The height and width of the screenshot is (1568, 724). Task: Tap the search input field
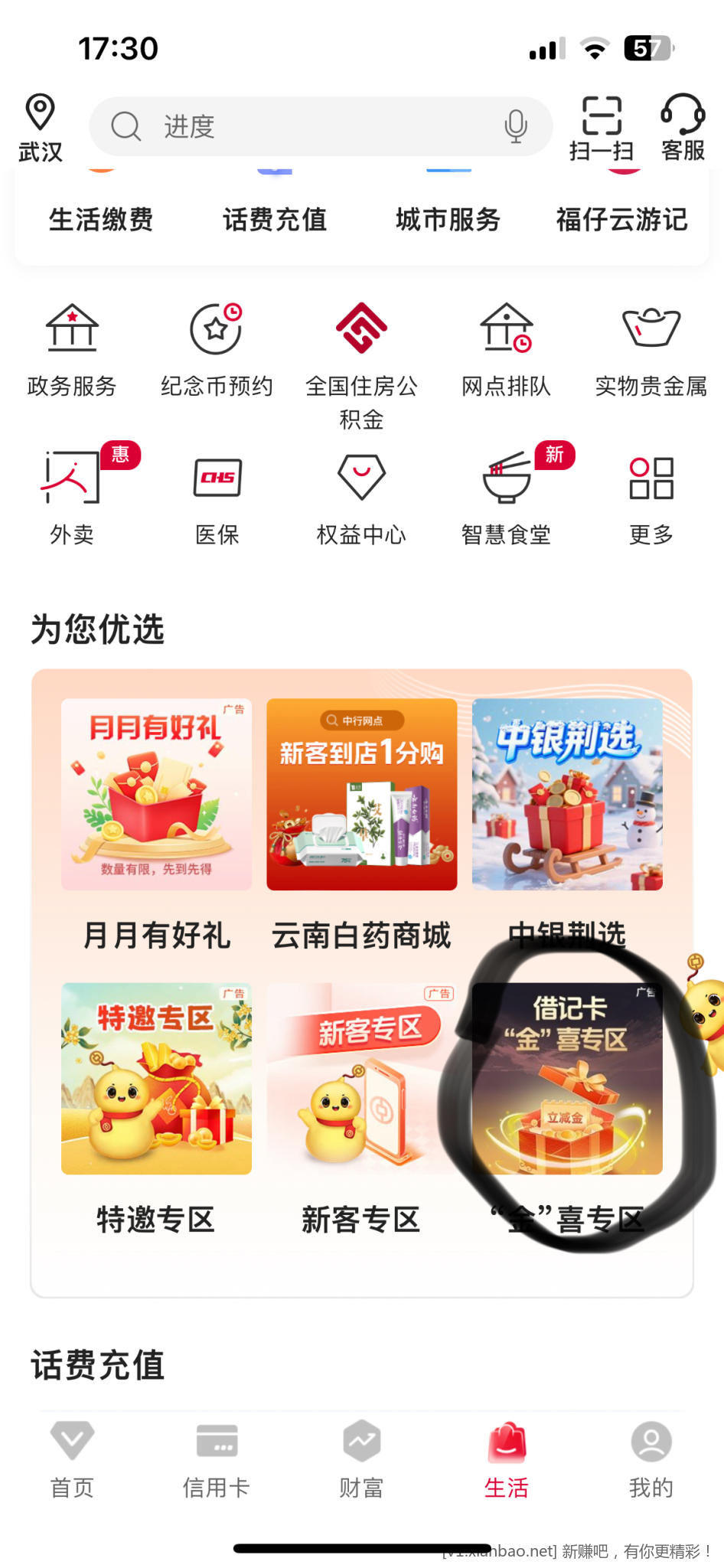pos(306,125)
